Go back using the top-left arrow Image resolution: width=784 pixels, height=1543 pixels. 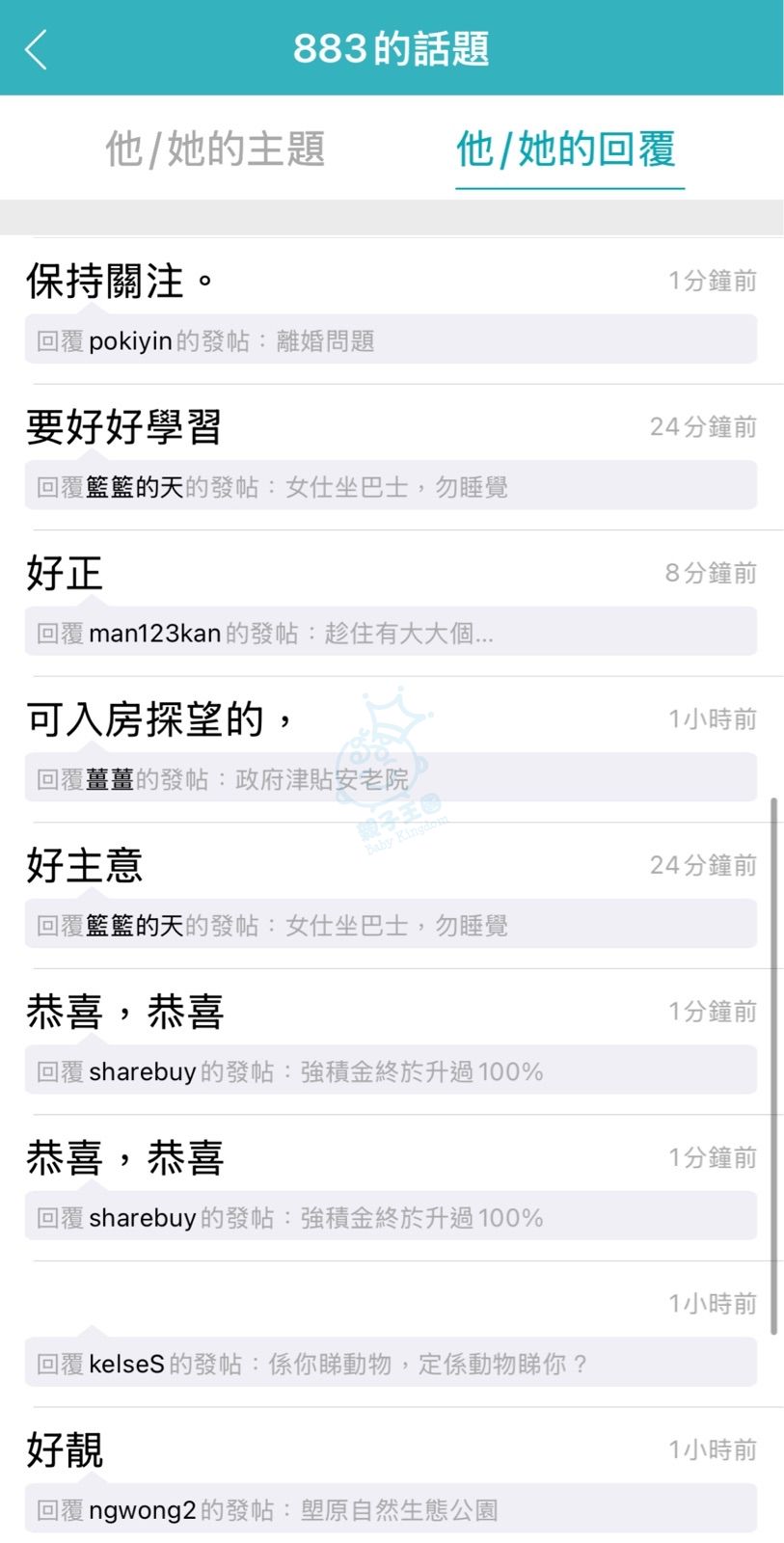(37, 49)
